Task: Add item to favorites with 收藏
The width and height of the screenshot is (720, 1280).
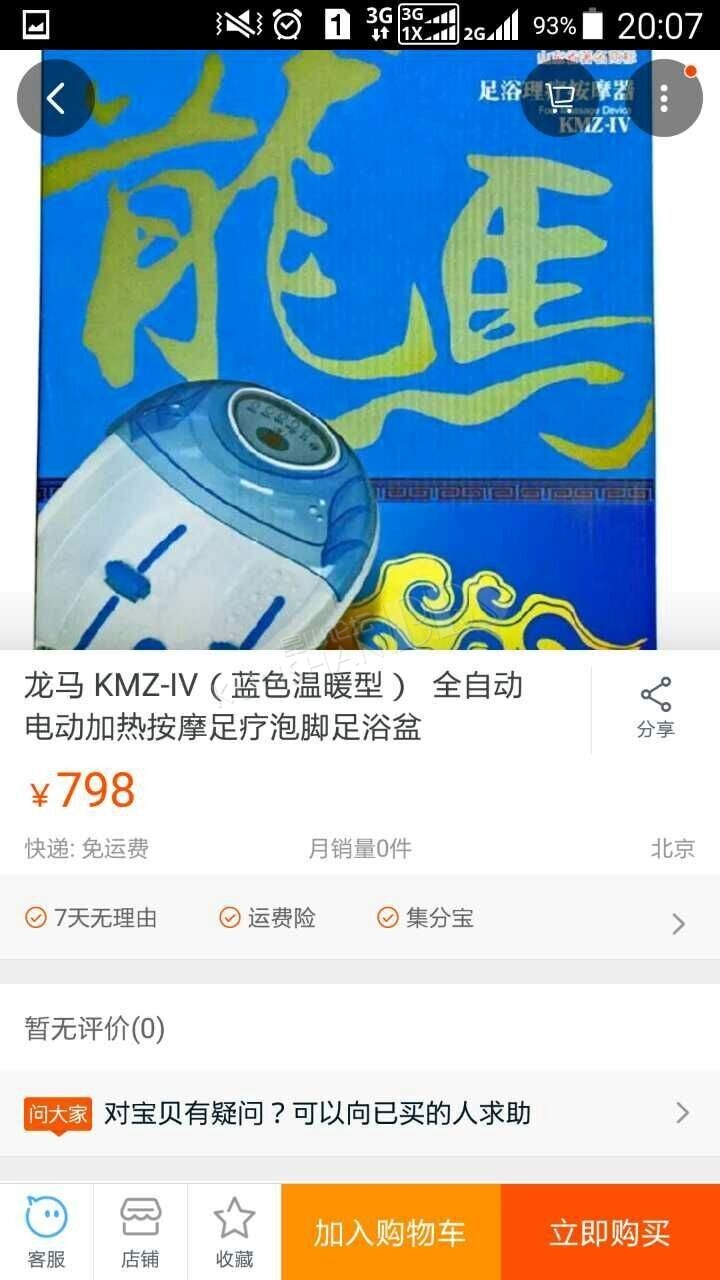Action: [x=234, y=1232]
